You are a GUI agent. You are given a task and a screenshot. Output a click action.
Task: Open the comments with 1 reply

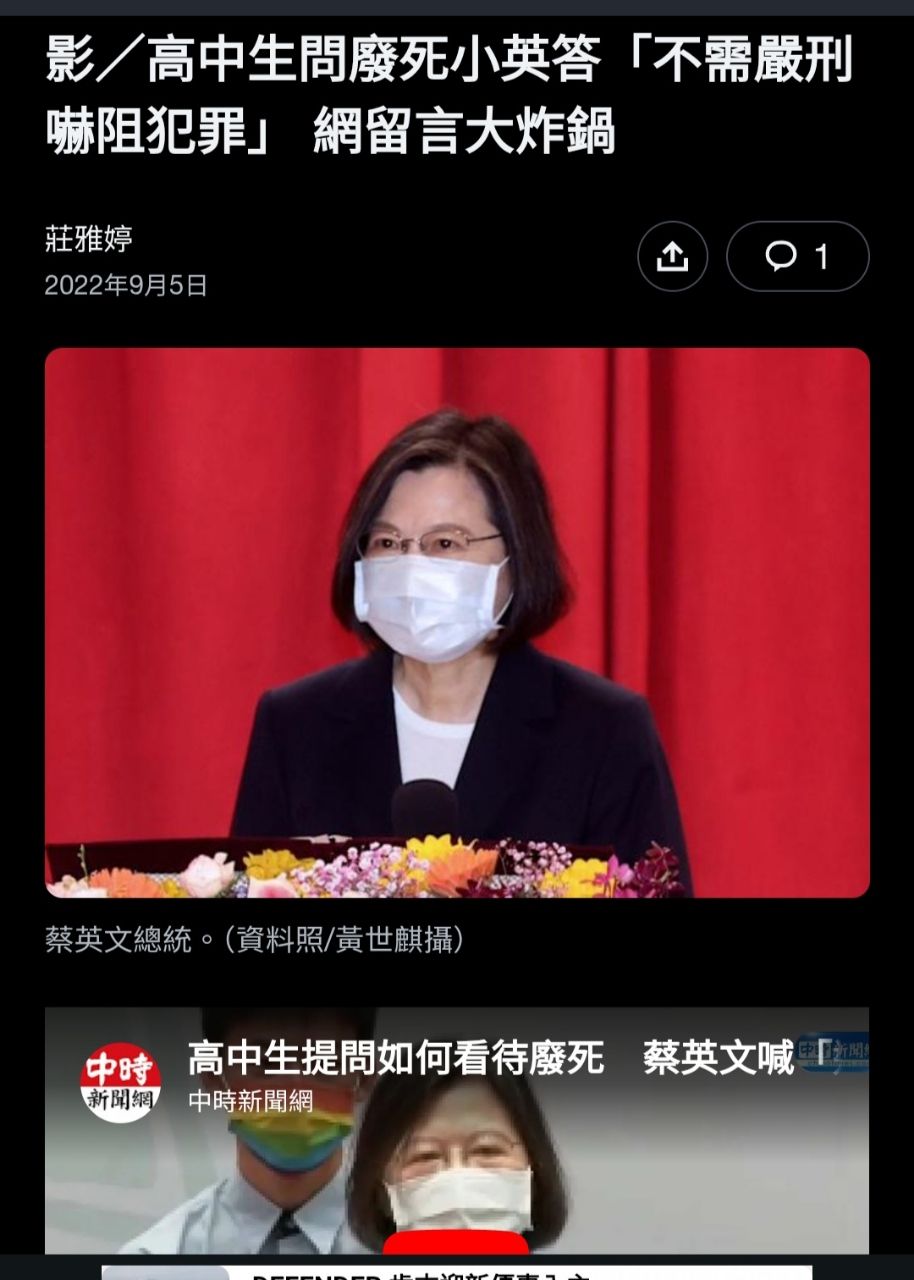[797, 257]
